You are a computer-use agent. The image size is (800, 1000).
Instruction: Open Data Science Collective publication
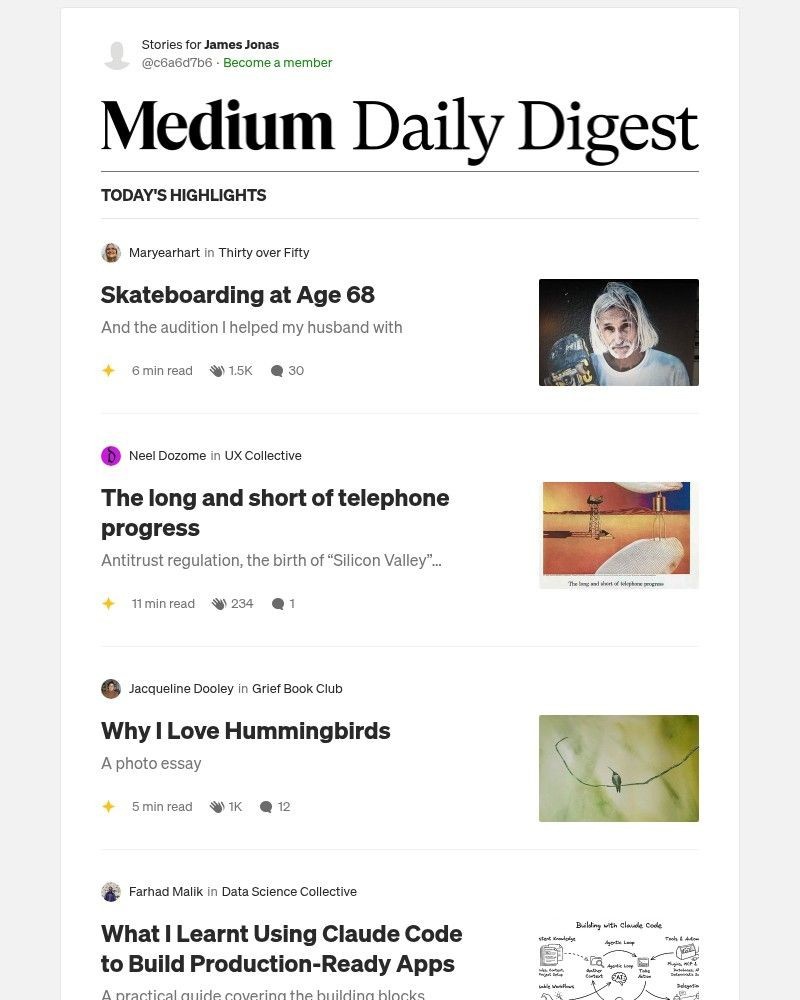coord(289,891)
